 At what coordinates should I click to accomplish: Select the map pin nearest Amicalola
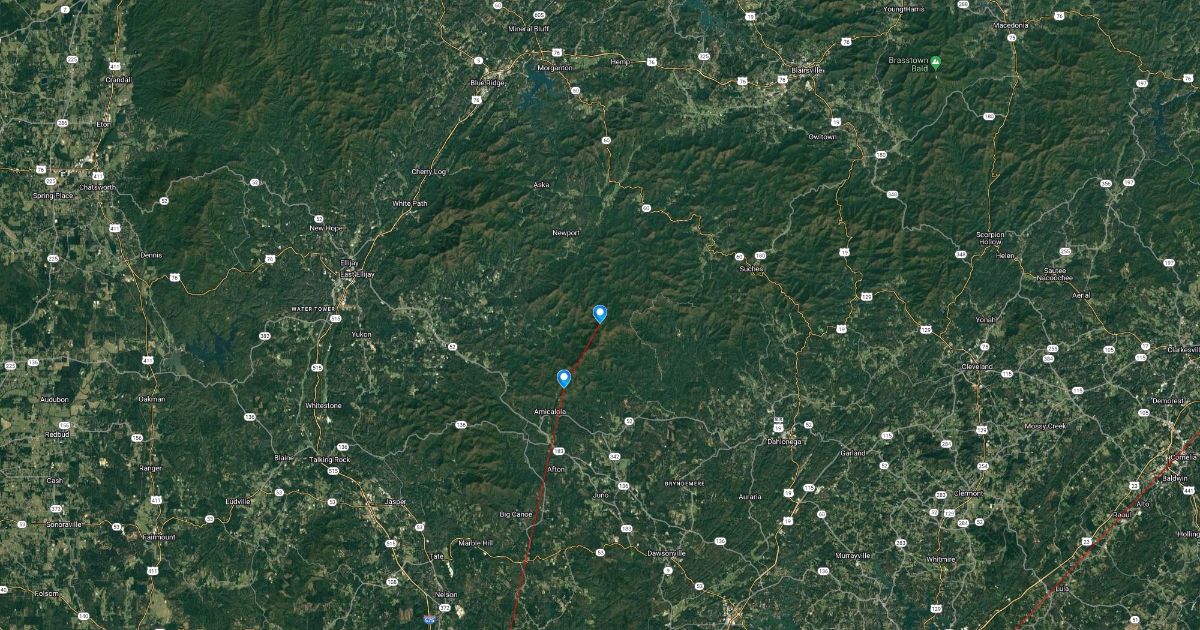(564, 377)
